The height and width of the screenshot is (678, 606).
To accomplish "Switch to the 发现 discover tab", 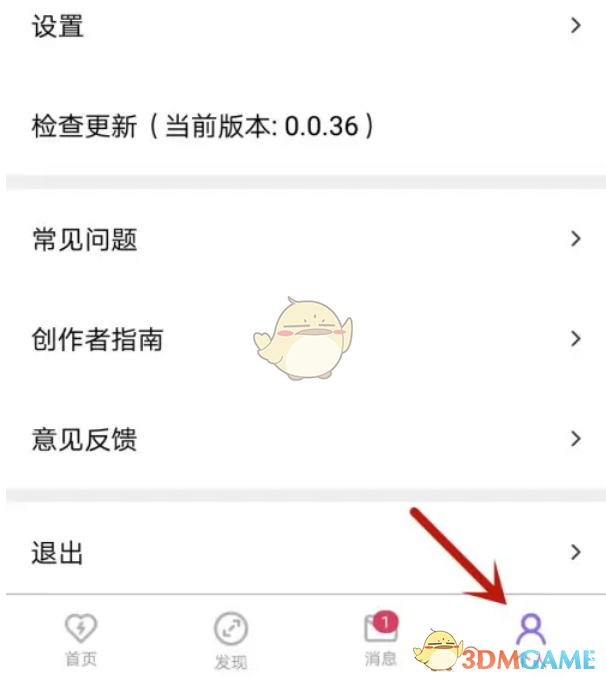I will click(x=231, y=640).
